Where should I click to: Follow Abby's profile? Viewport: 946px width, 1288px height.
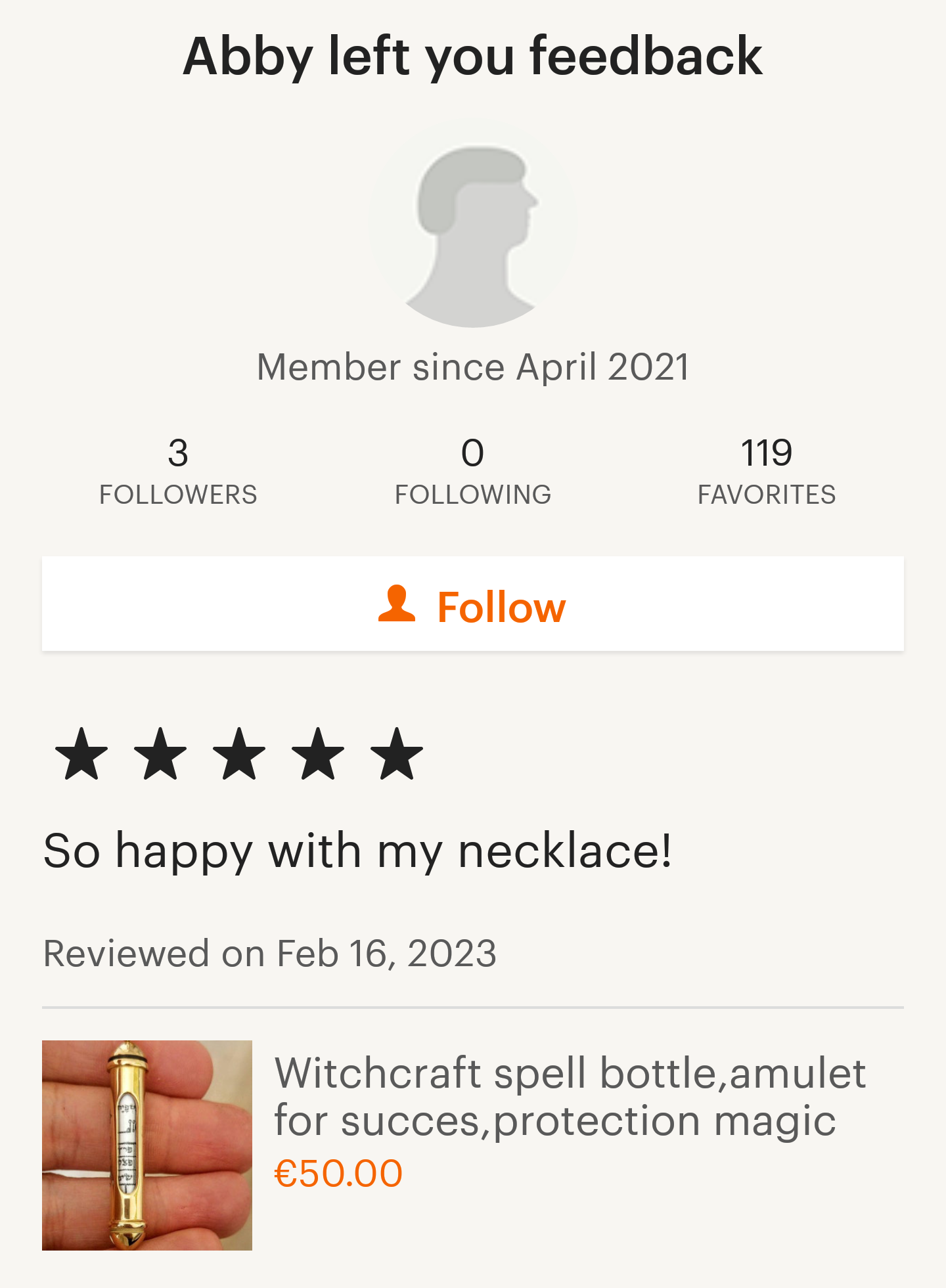(472, 604)
